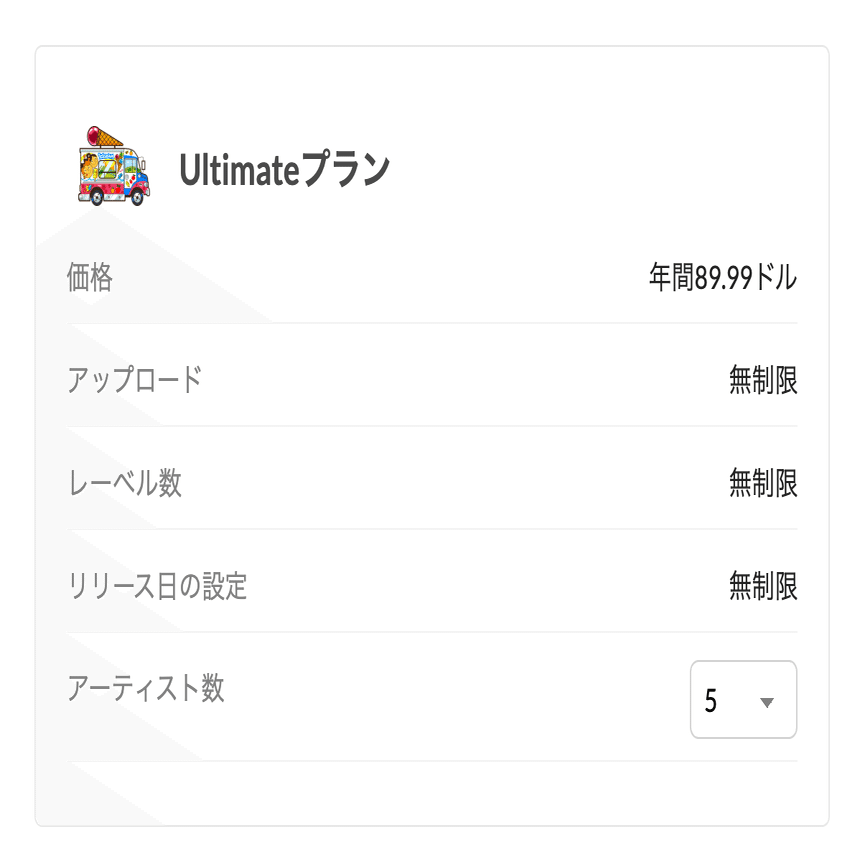
Task: Open the アーティスト数 dropdown showing 5
Action: click(x=743, y=700)
